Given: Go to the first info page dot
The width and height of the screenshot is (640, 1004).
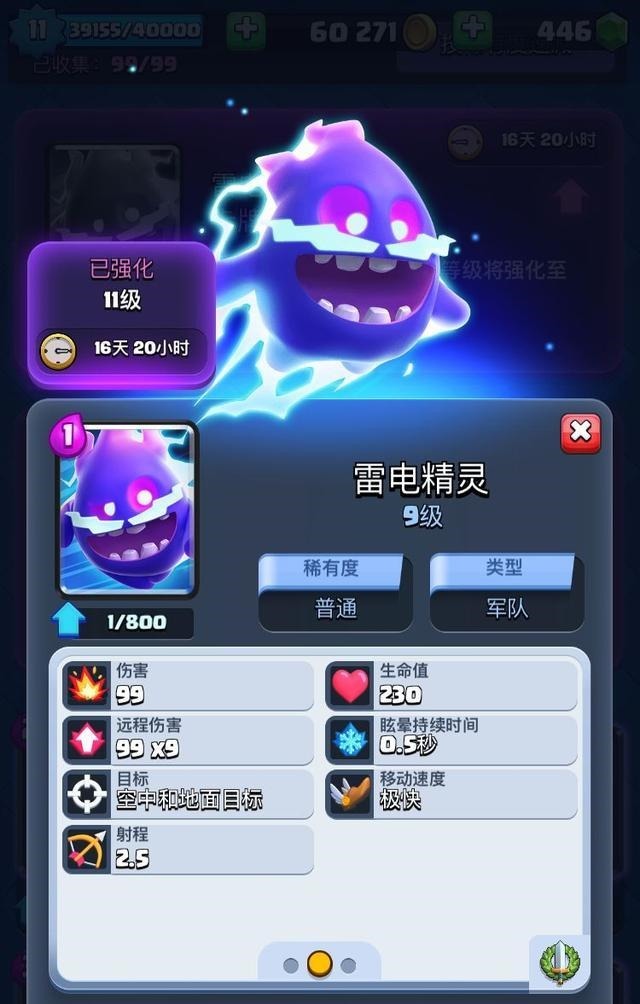Looking at the screenshot, I should pyautogui.click(x=291, y=966).
